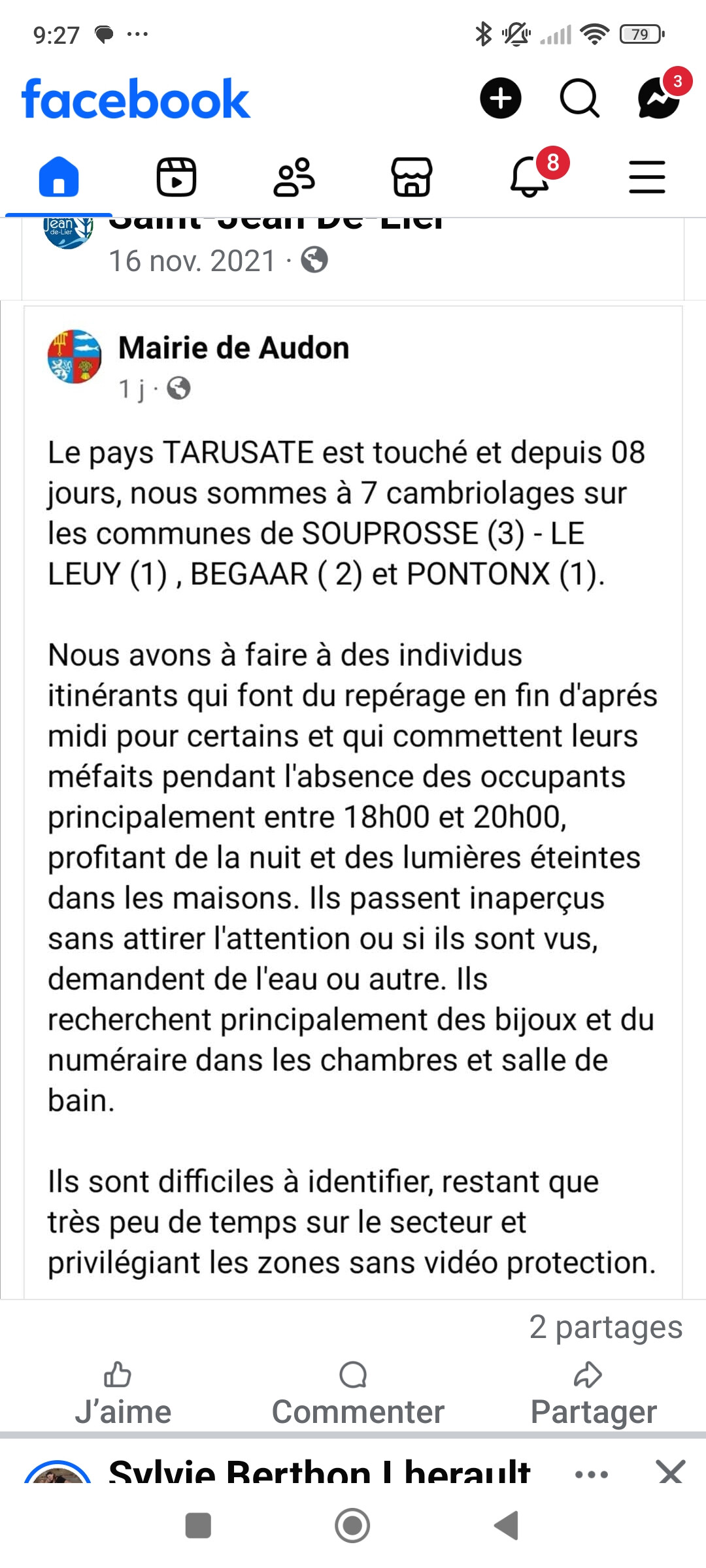Viewport: 706px width, 1568px height.
Task: Open Sylvie Berthon Lherault's profile
Action: [x=319, y=1473]
